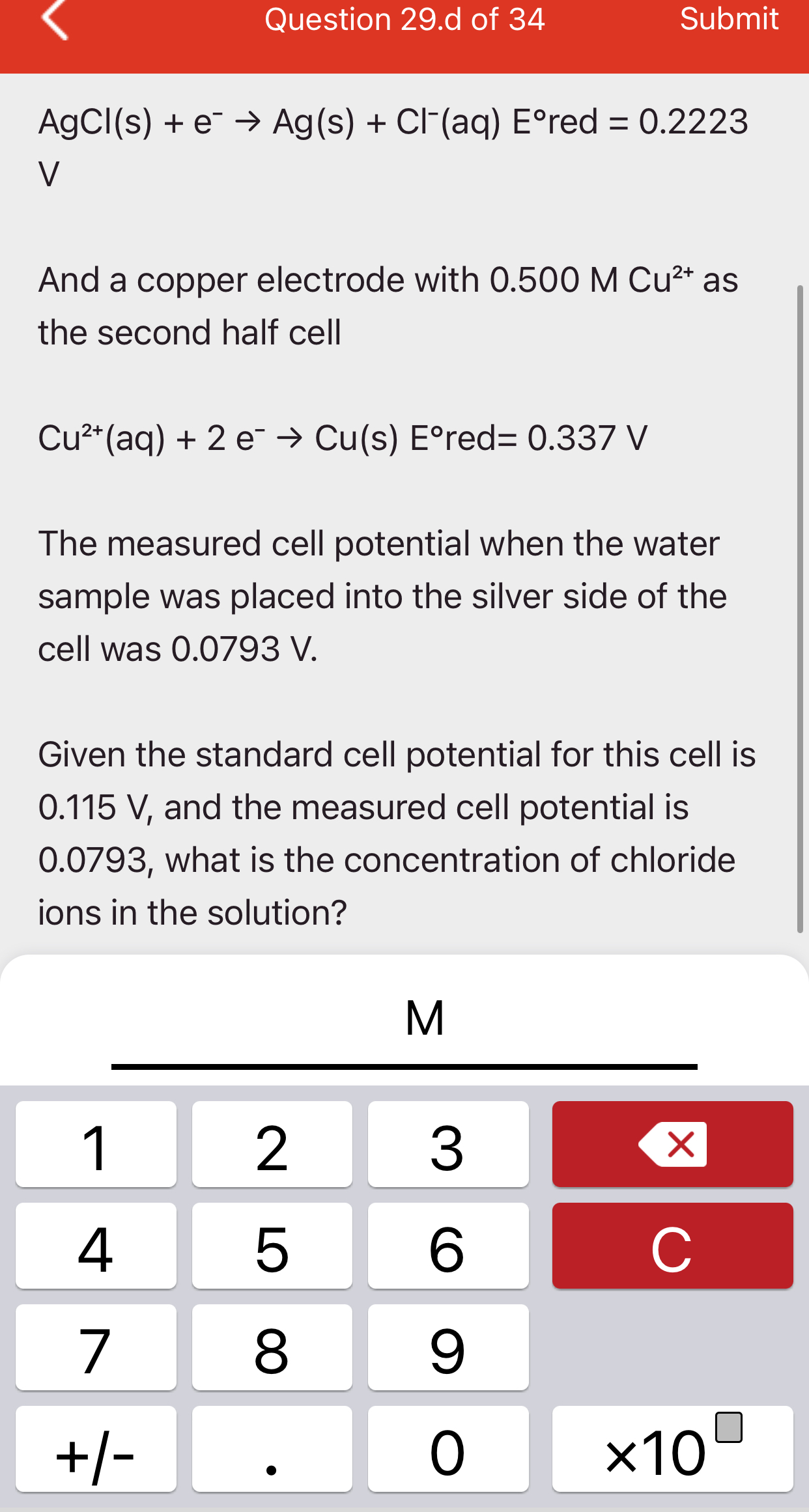
Task: Tap the number 3 key
Action: click(449, 1145)
